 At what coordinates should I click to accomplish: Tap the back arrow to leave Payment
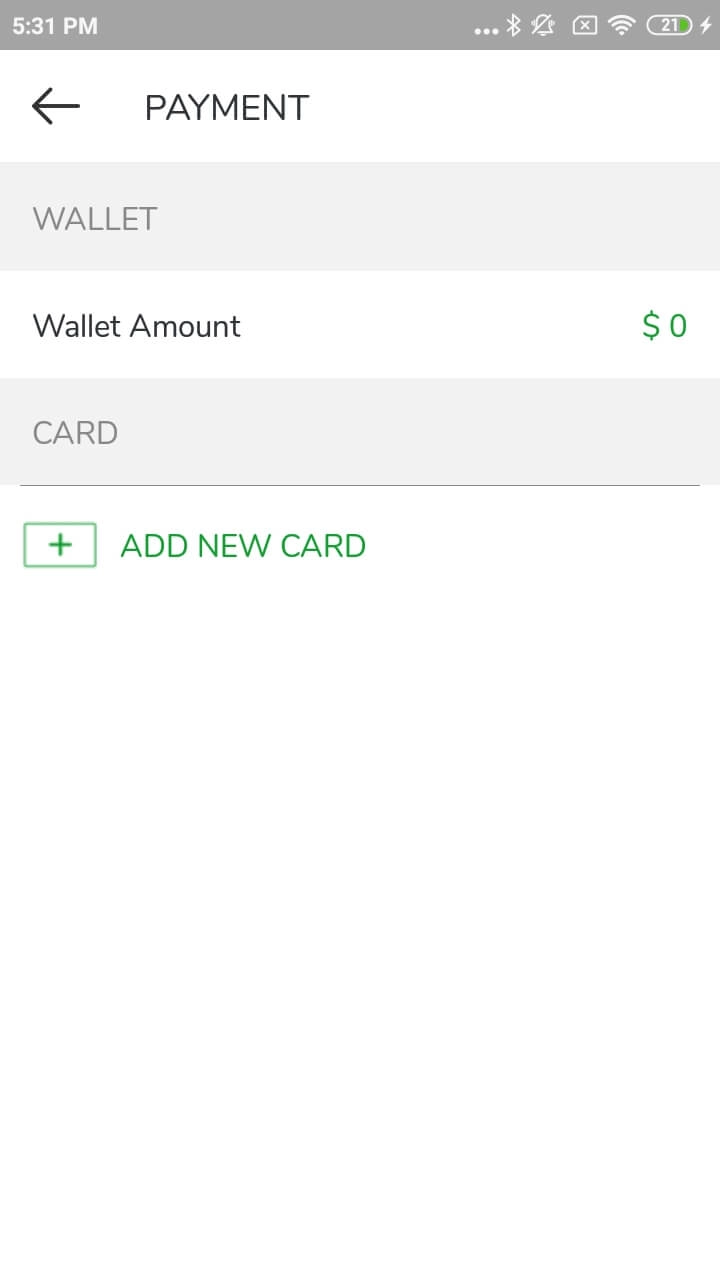coord(55,105)
